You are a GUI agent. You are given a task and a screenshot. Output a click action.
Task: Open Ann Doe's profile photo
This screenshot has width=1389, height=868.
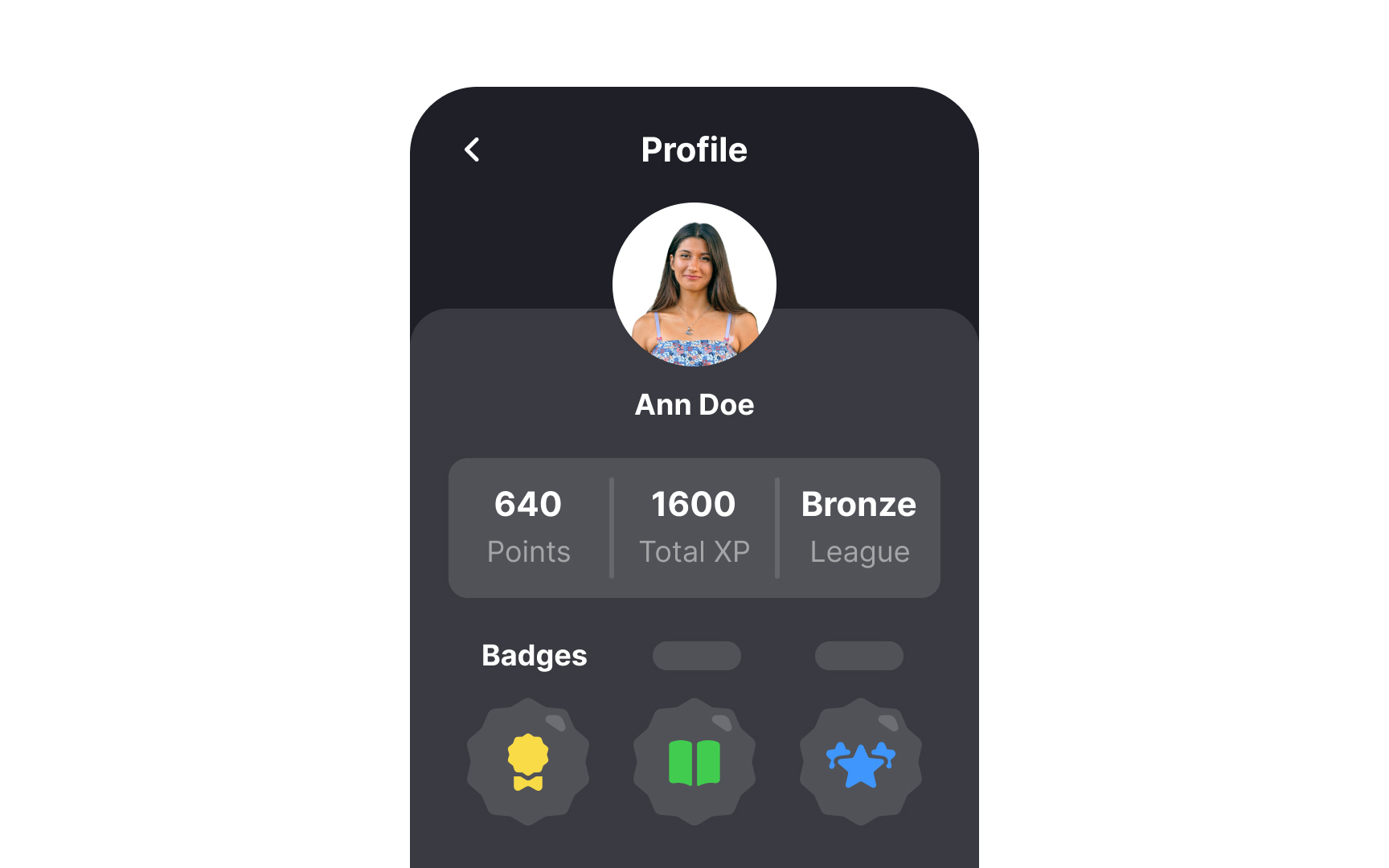tap(694, 285)
